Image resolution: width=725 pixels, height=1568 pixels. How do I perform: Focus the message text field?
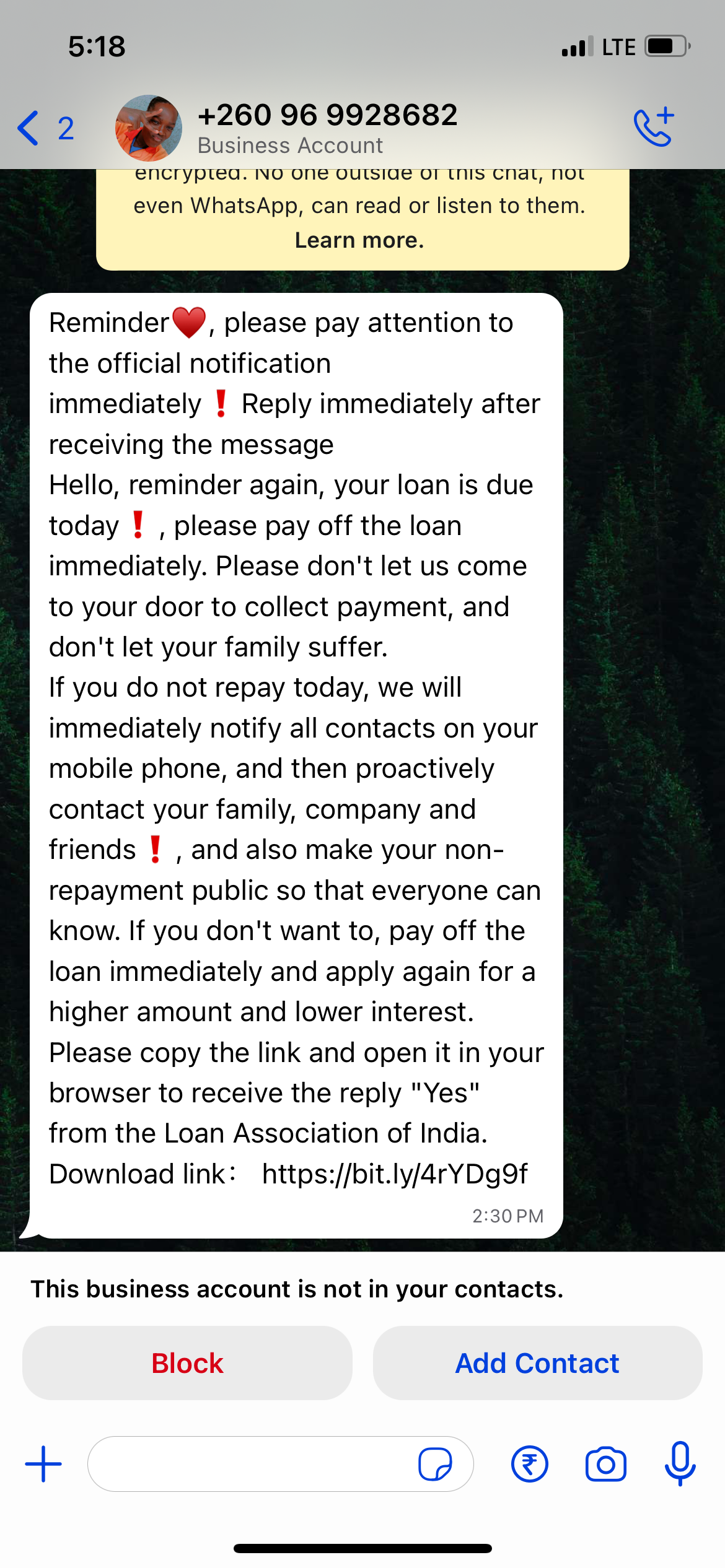pos(248,1464)
